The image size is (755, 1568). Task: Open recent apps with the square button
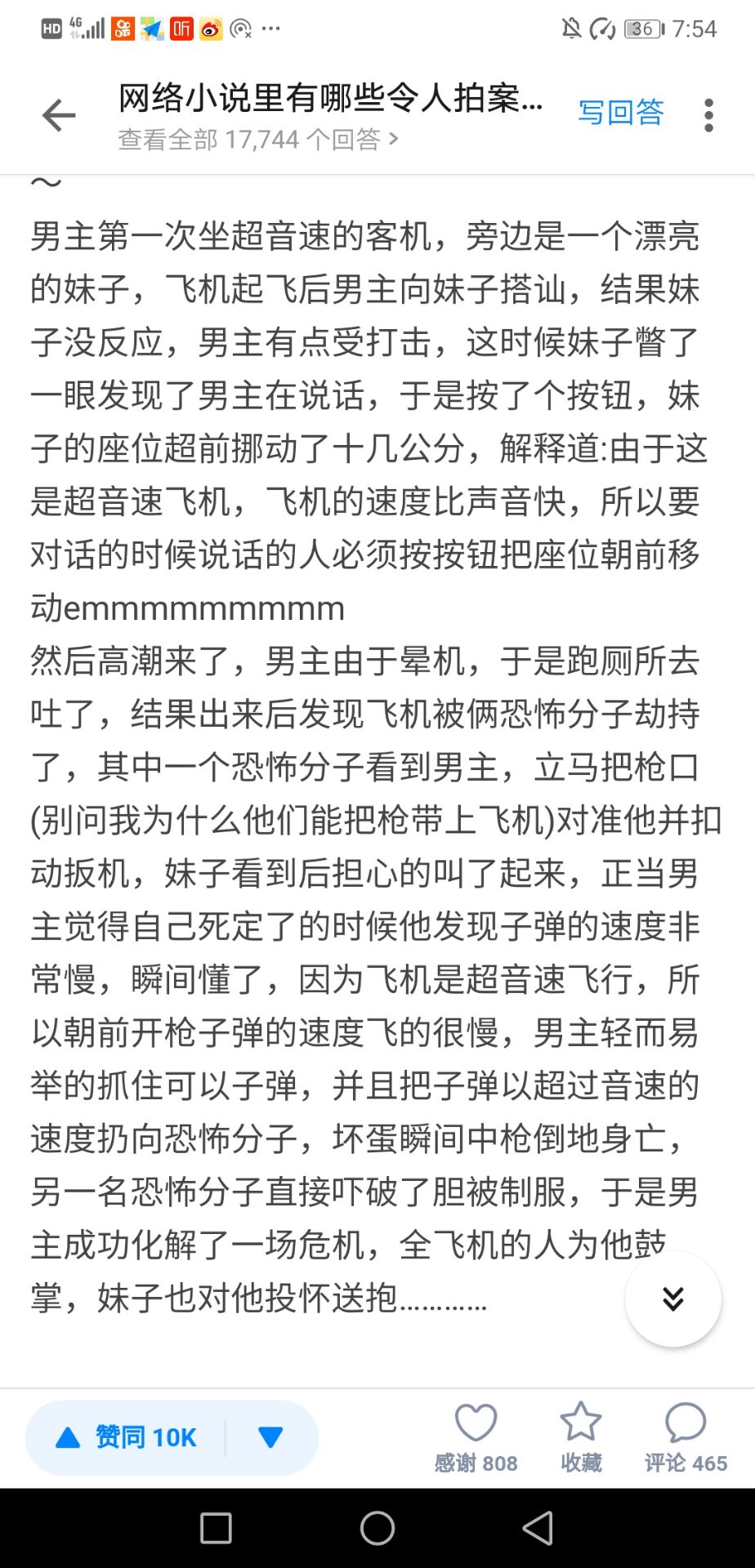[216, 1528]
